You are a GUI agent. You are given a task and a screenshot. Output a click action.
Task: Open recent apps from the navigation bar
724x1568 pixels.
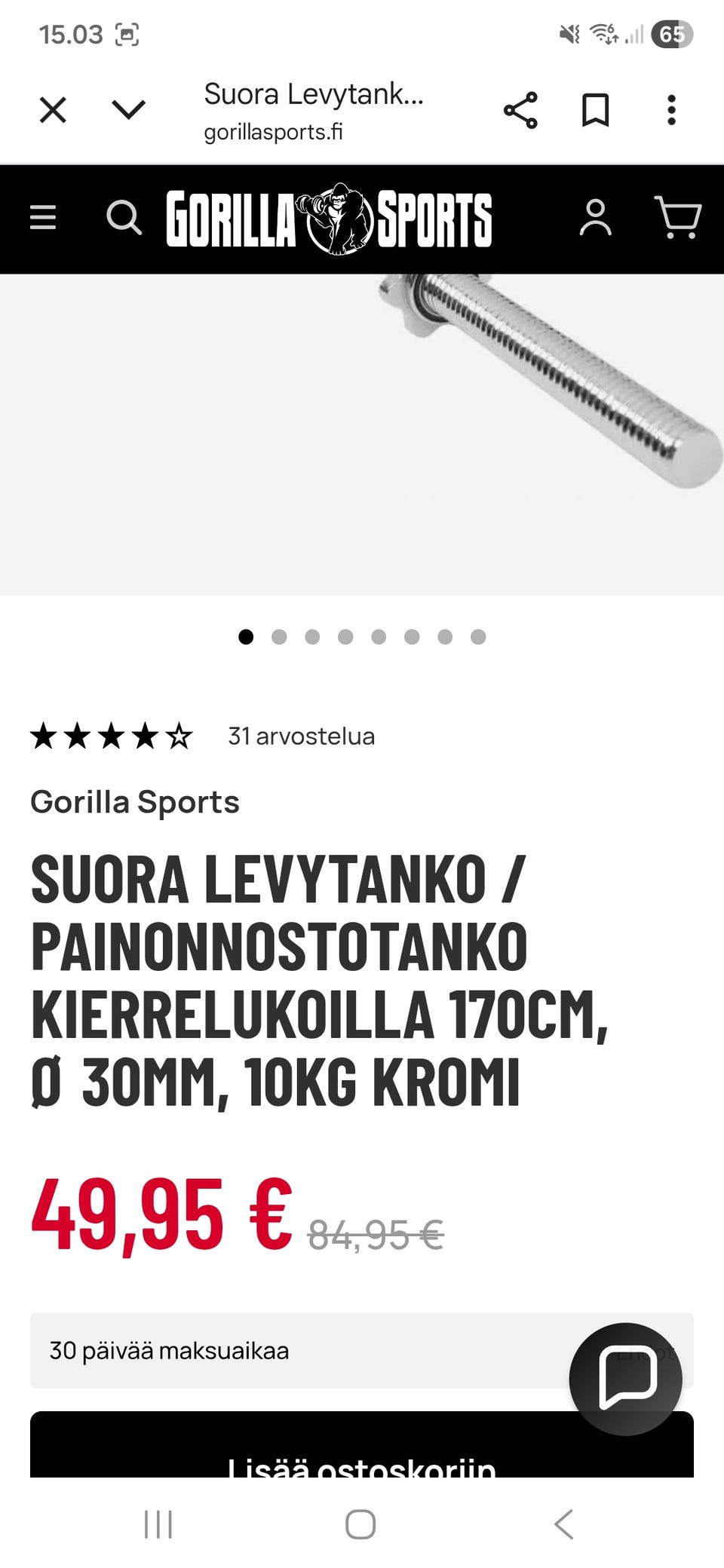[158, 1524]
